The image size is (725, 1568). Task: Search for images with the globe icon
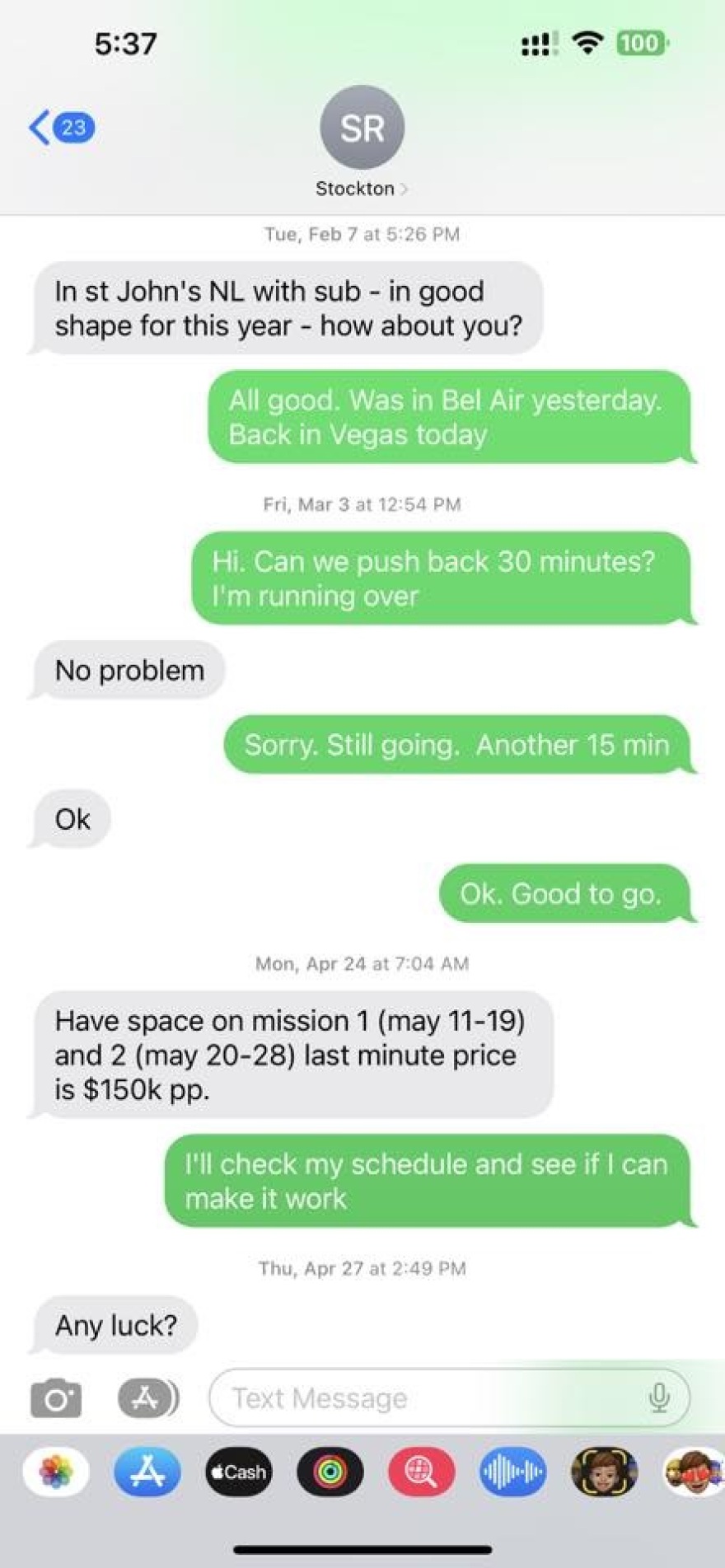pyautogui.click(x=421, y=1472)
